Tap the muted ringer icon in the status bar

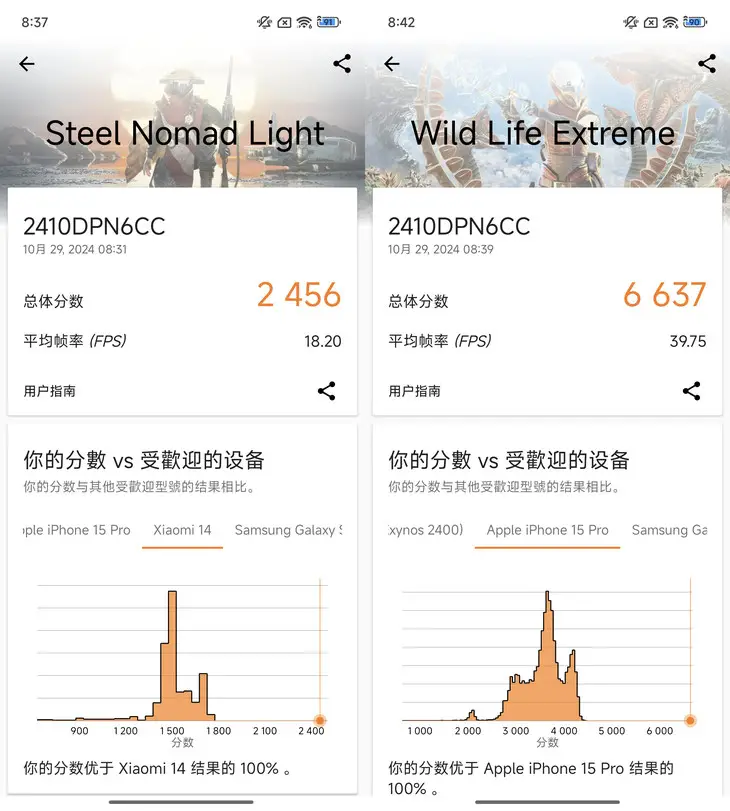click(262, 20)
